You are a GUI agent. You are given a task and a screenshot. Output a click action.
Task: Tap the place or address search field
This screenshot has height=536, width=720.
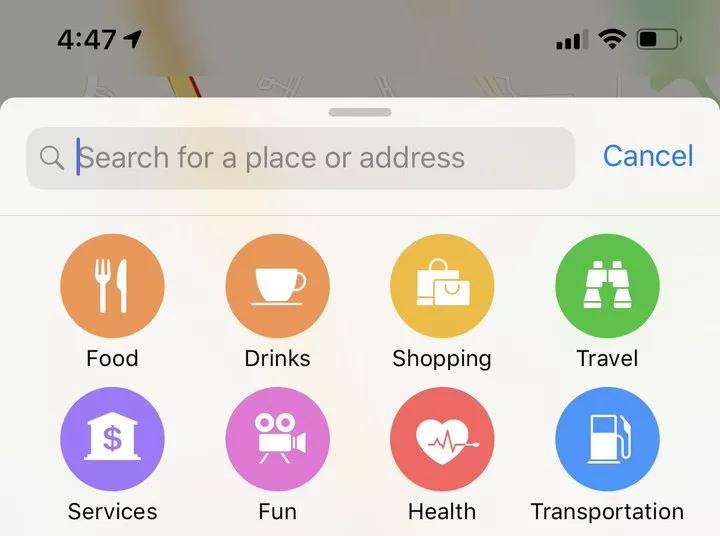point(301,158)
